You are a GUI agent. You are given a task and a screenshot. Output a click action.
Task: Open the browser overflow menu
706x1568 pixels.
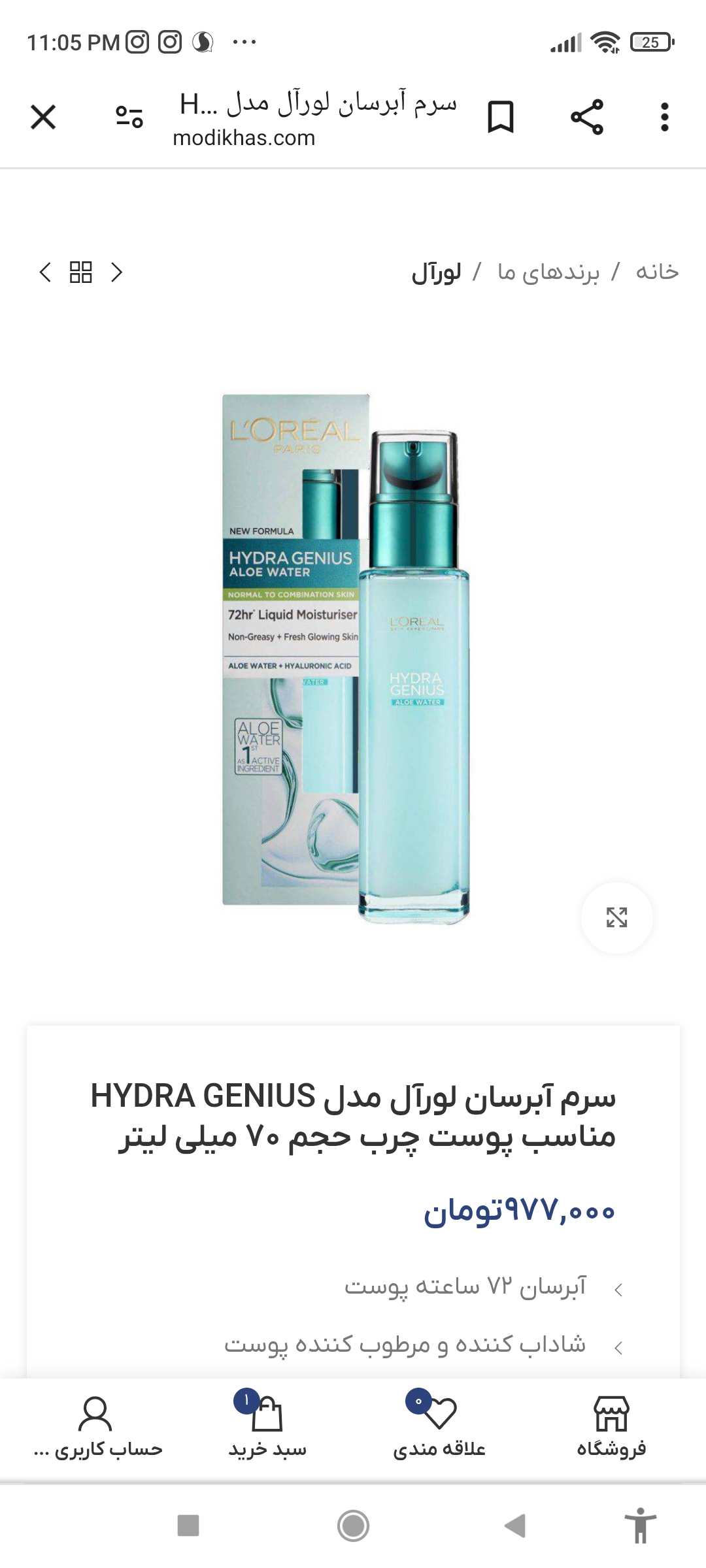click(664, 118)
